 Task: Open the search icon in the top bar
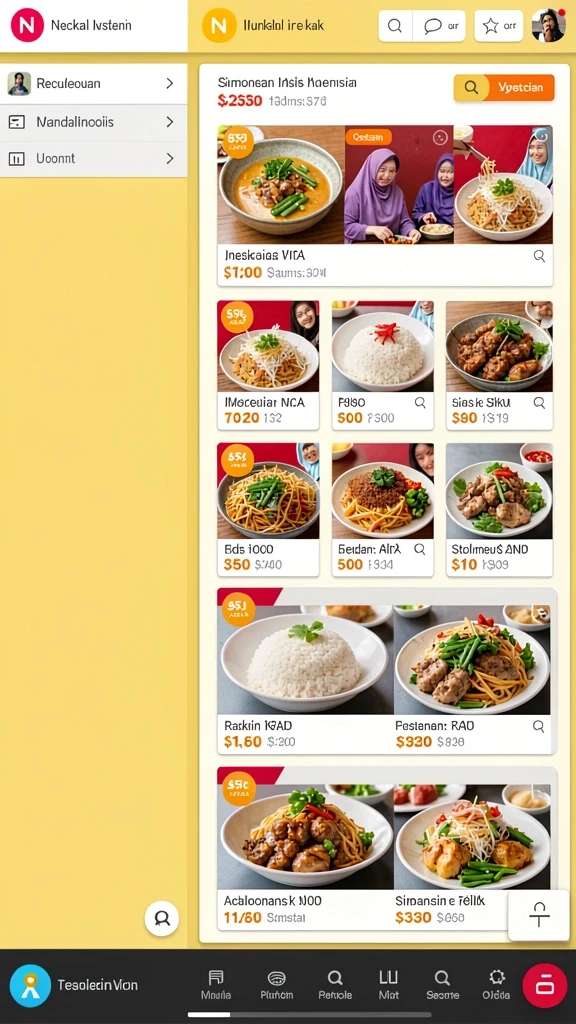pyautogui.click(x=394, y=26)
